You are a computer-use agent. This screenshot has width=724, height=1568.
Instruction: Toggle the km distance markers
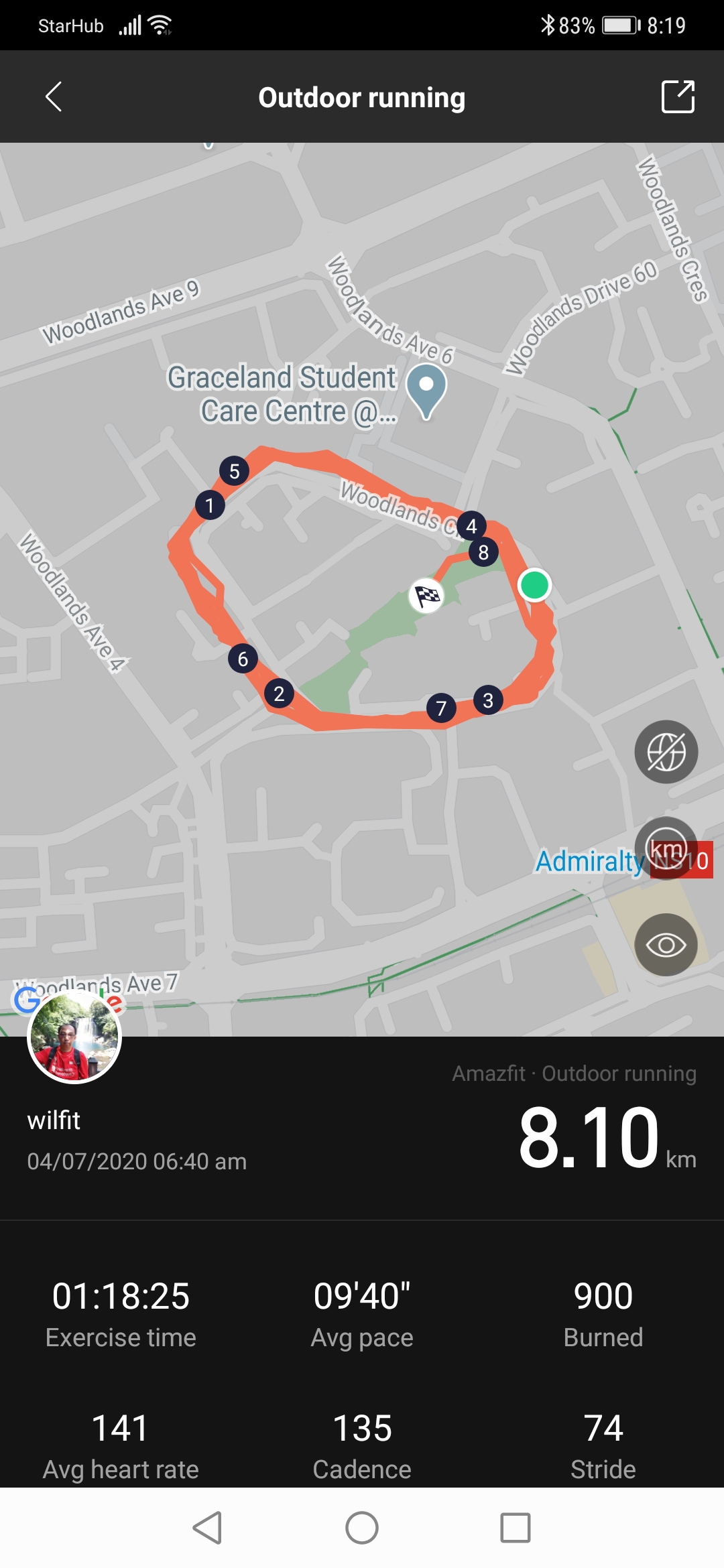(666, 848)
